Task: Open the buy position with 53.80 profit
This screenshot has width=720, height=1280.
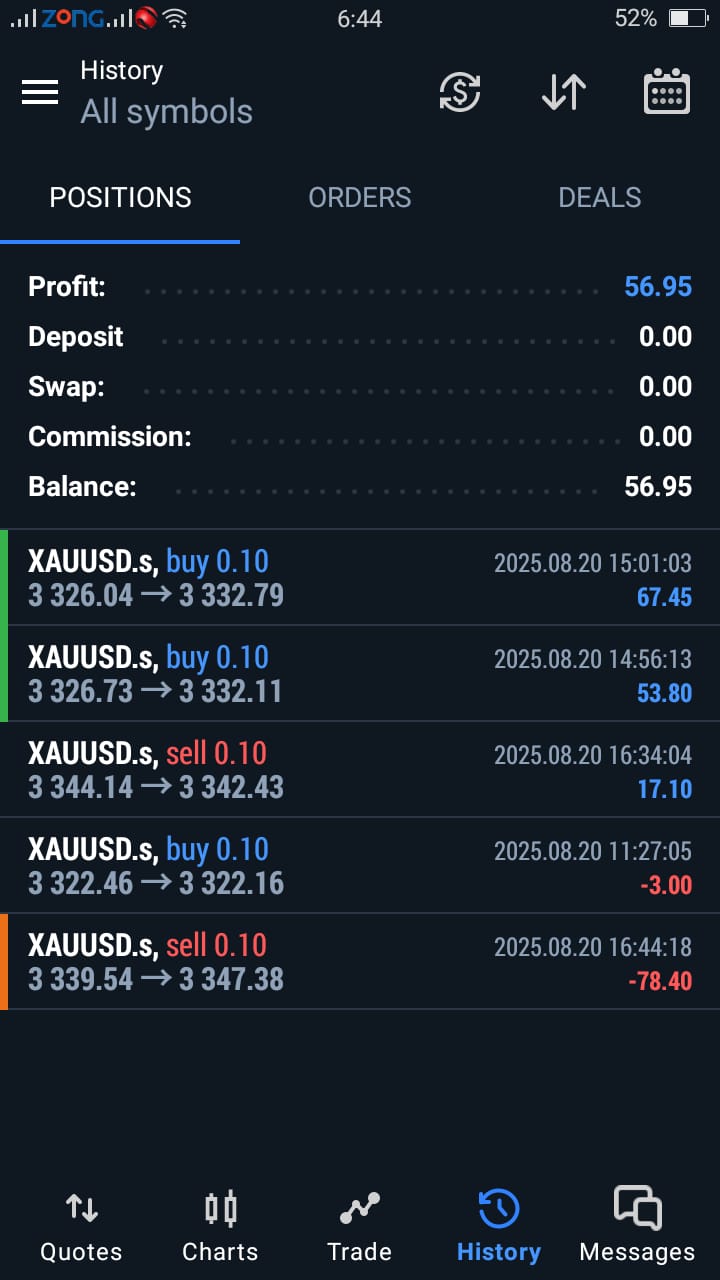Action: coord(360,674)
